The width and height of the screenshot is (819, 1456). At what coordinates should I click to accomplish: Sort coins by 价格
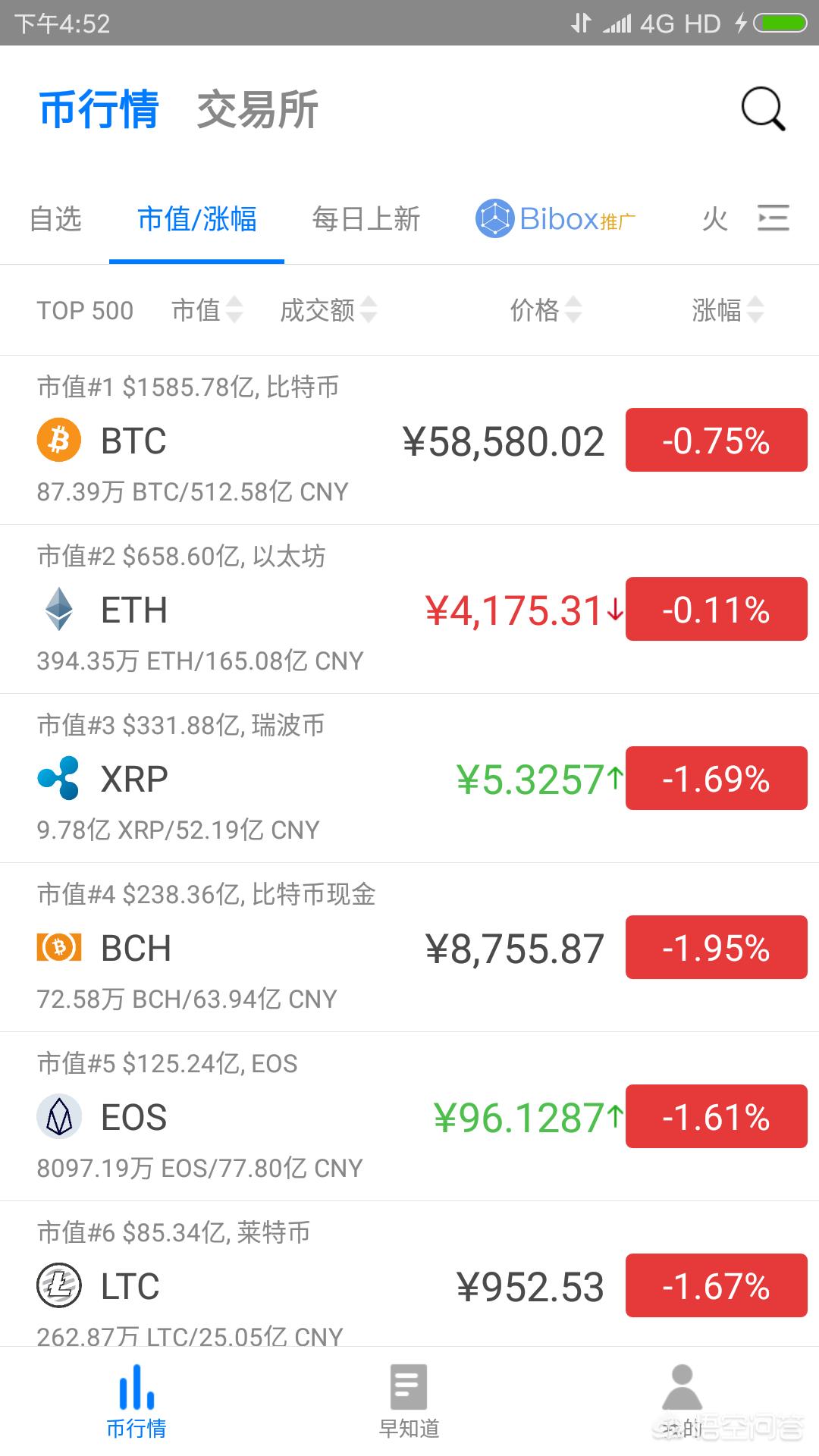pos(545,310)
